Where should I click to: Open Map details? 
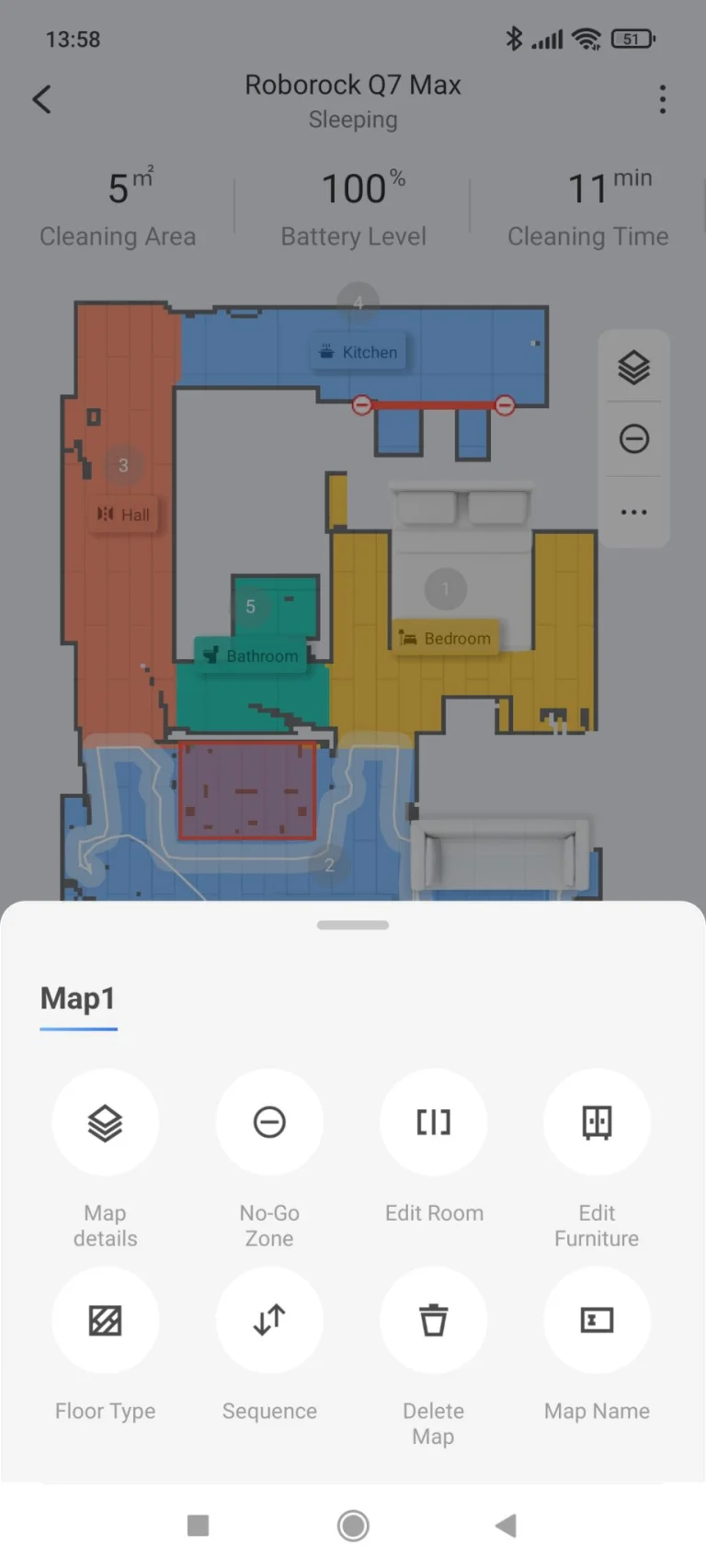(105, 1122)
